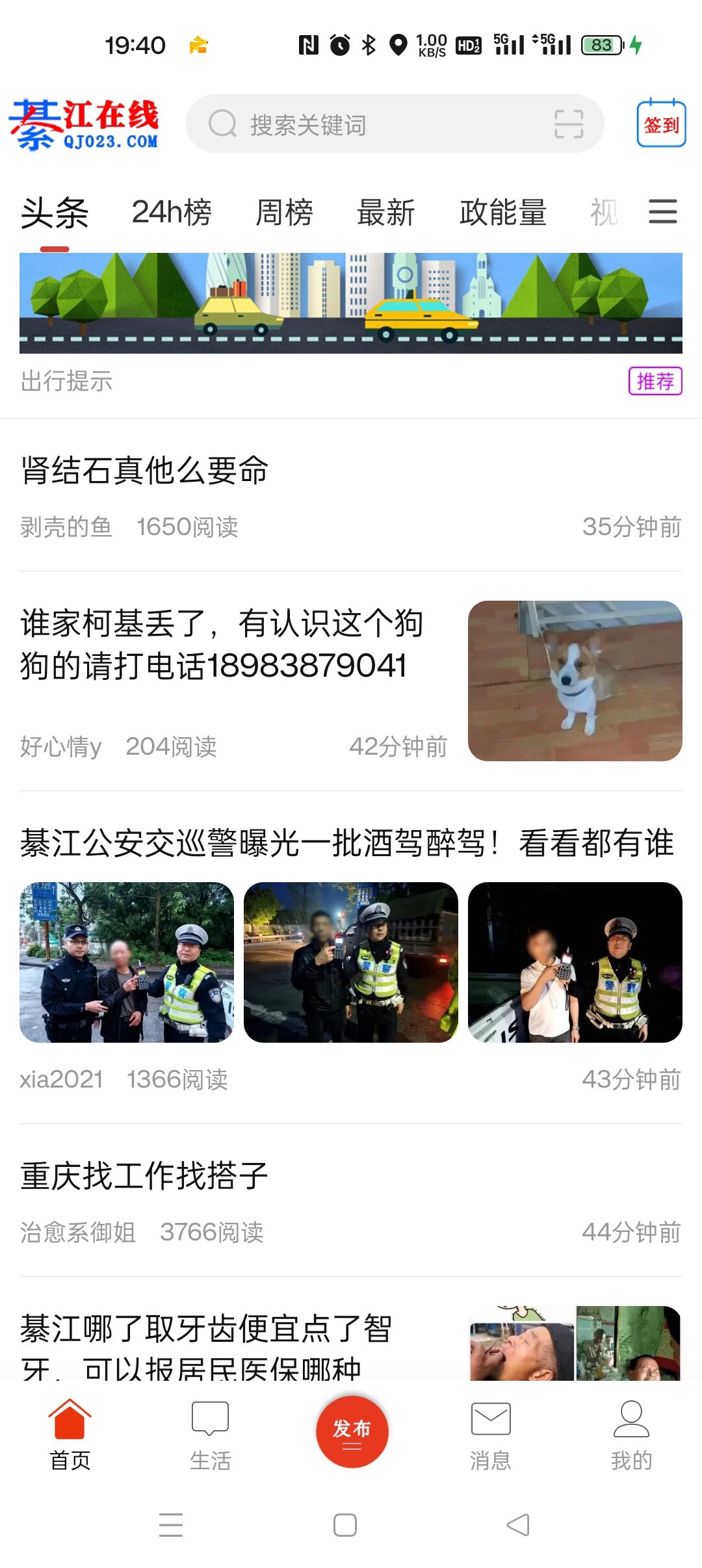The image size is (702, 1568).
Task: Open the scan icon in search bar
Action: coord(568,124)
